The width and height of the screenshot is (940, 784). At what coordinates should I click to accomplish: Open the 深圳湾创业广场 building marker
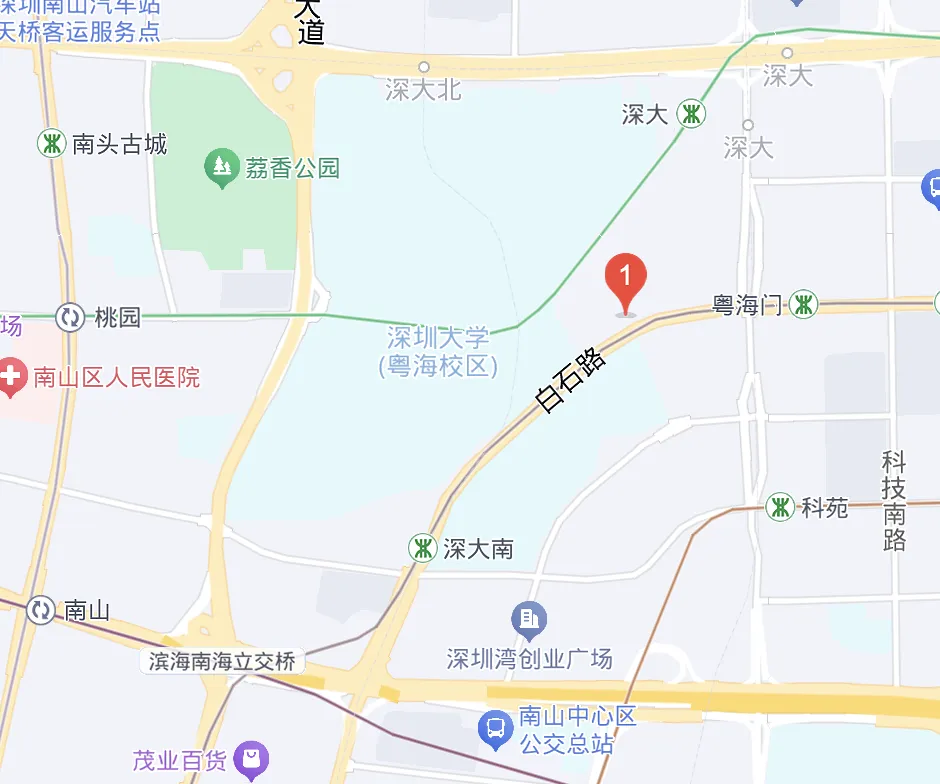click(529, 621)
